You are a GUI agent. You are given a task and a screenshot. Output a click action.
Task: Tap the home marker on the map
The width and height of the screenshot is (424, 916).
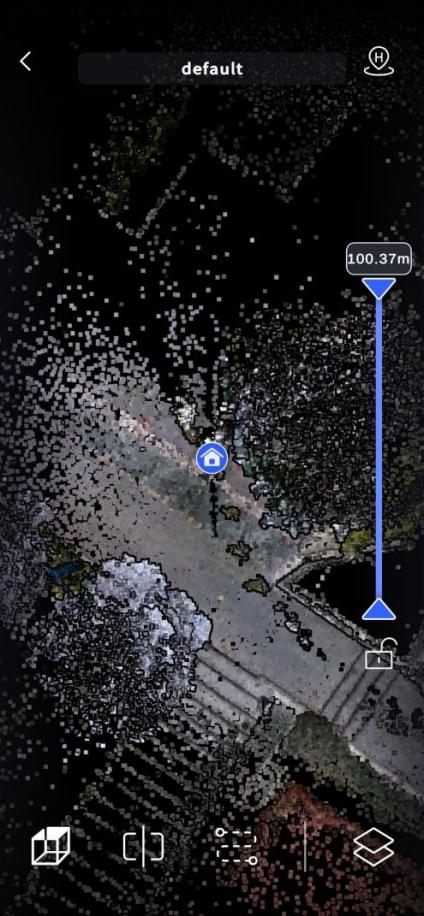(211, 458)
